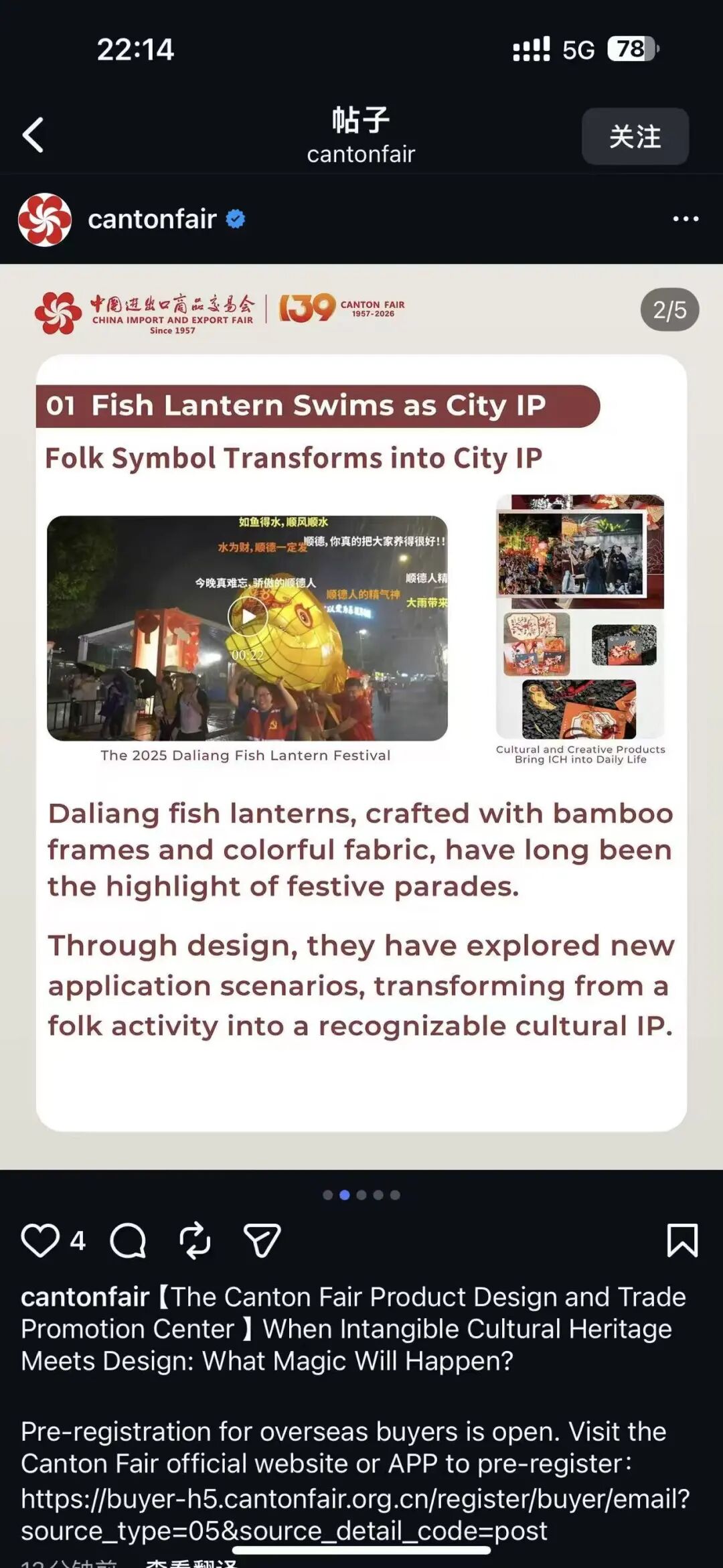Tap the cantonfair username next to the avatar
Image resolution: width=723 pixels, height=1568 pixels.
point(152,220)
